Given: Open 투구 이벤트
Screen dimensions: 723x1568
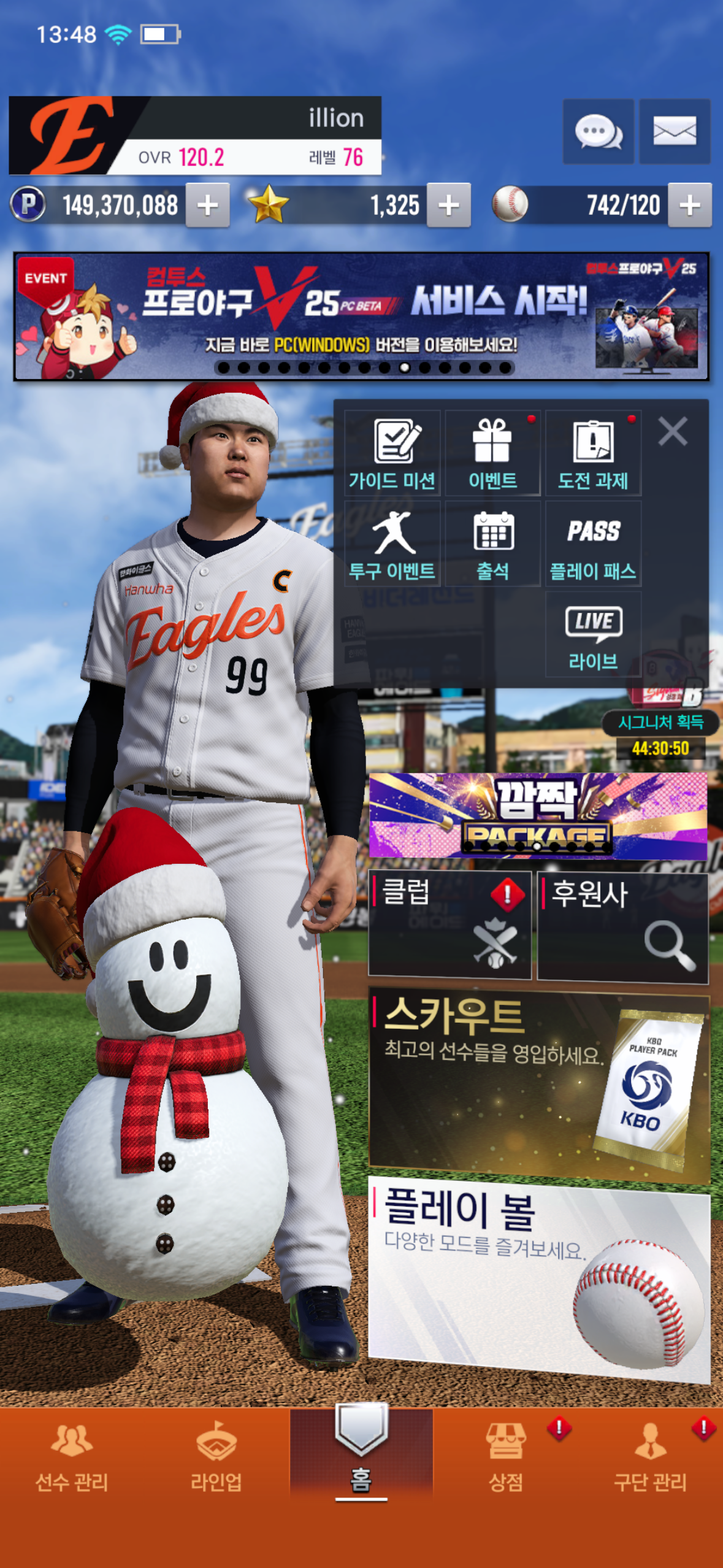Looking at the screenshot, I should [x=392, y=544].
